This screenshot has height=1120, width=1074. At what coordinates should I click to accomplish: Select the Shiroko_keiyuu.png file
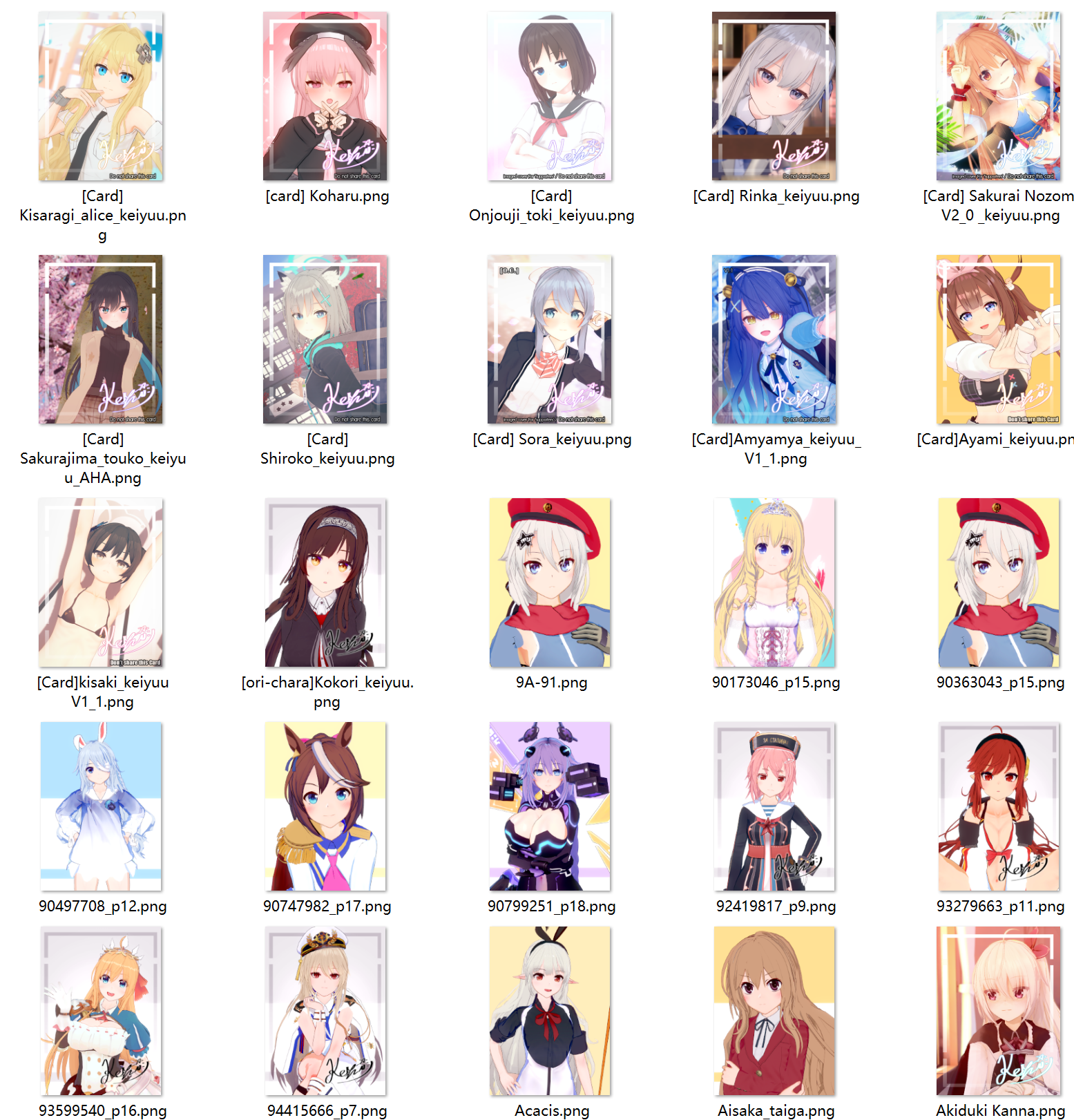(325, 340)
